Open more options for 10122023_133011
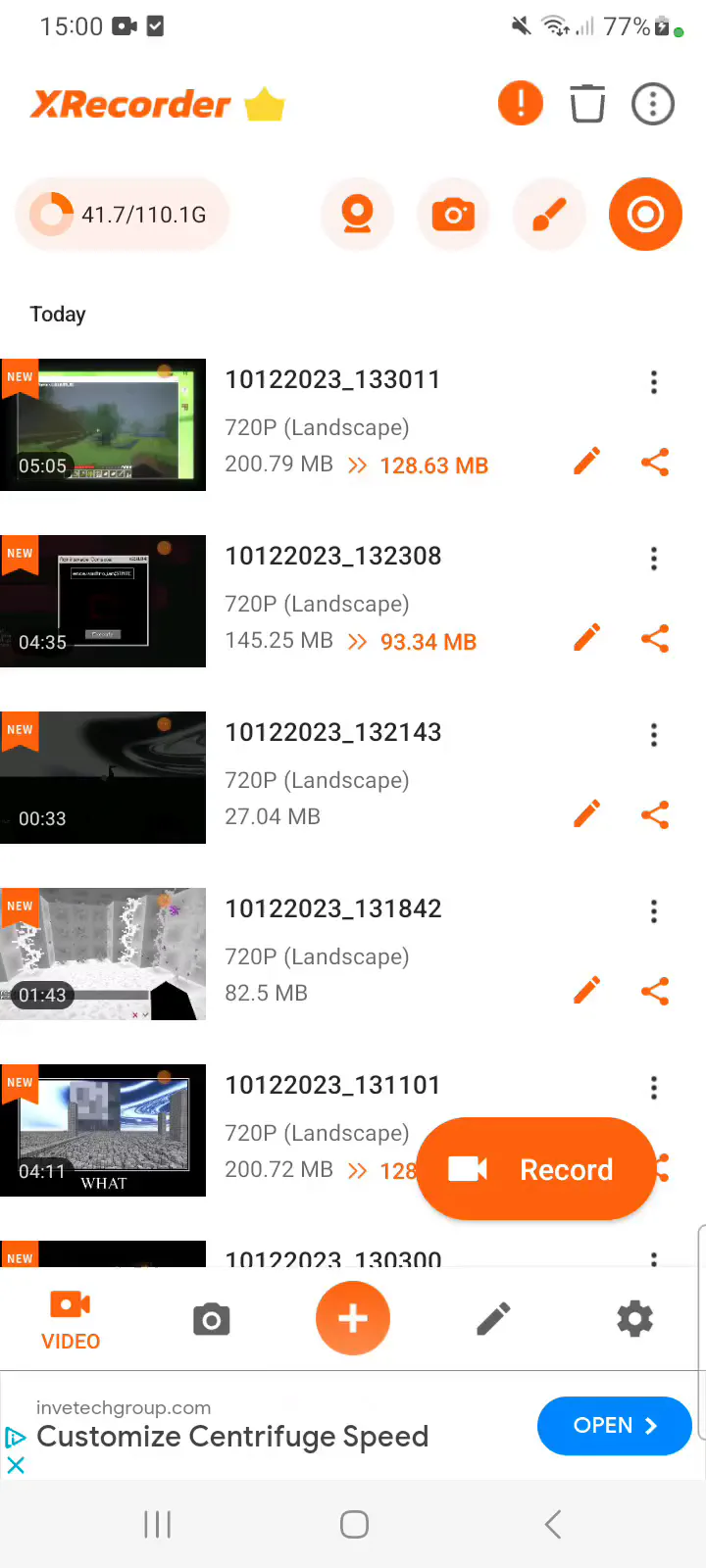The height and width of the screenshot is (1568, 706). [654, 382]
